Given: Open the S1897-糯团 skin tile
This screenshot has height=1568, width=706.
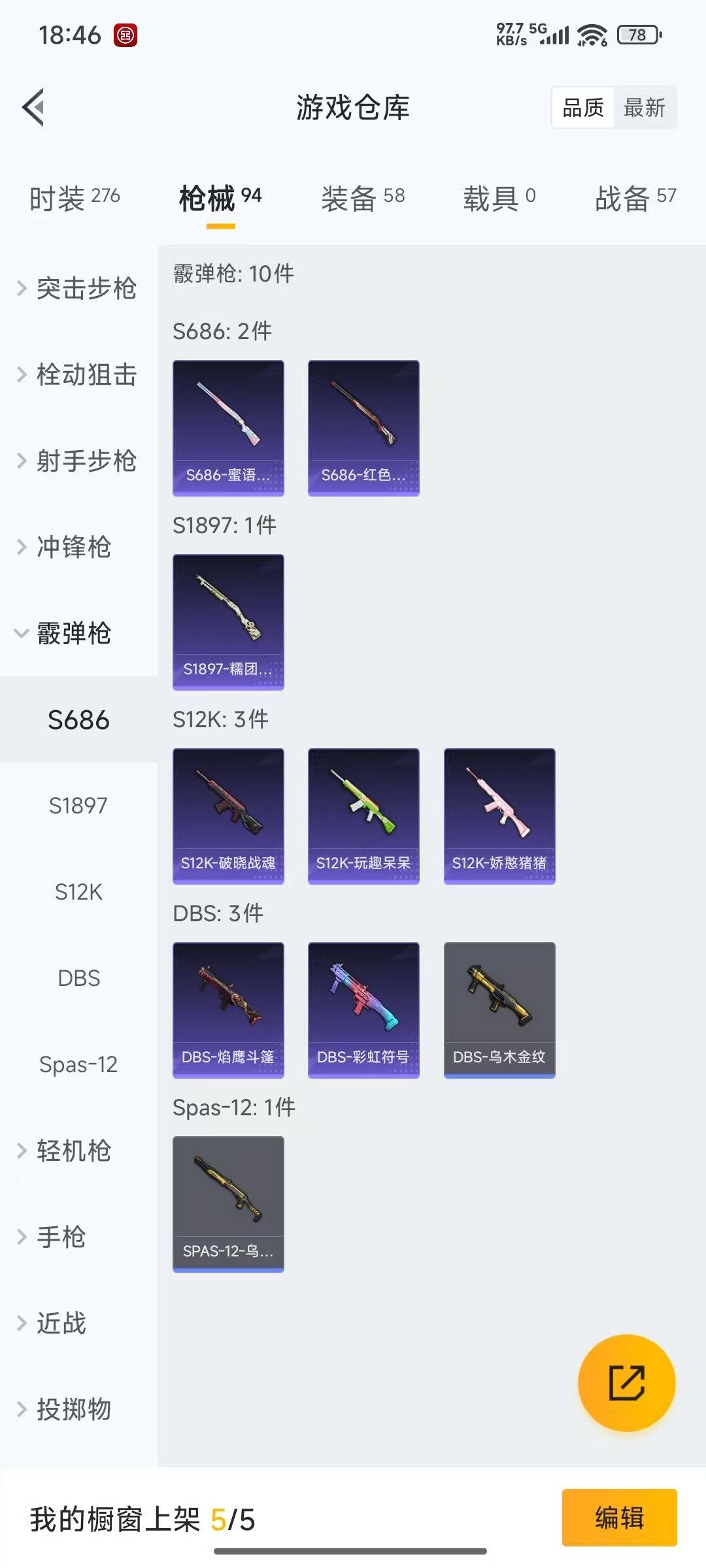Looking at the screenshot, I should pyautogui.click(x=228, y=622).
